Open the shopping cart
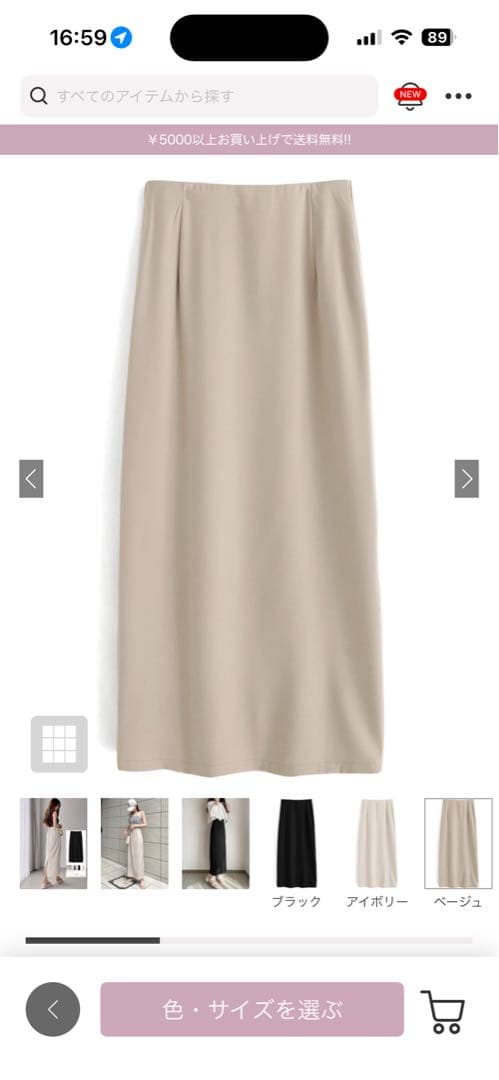Image resolution: width=499 pixels, height=1080 pixels. pos(443,1011)
